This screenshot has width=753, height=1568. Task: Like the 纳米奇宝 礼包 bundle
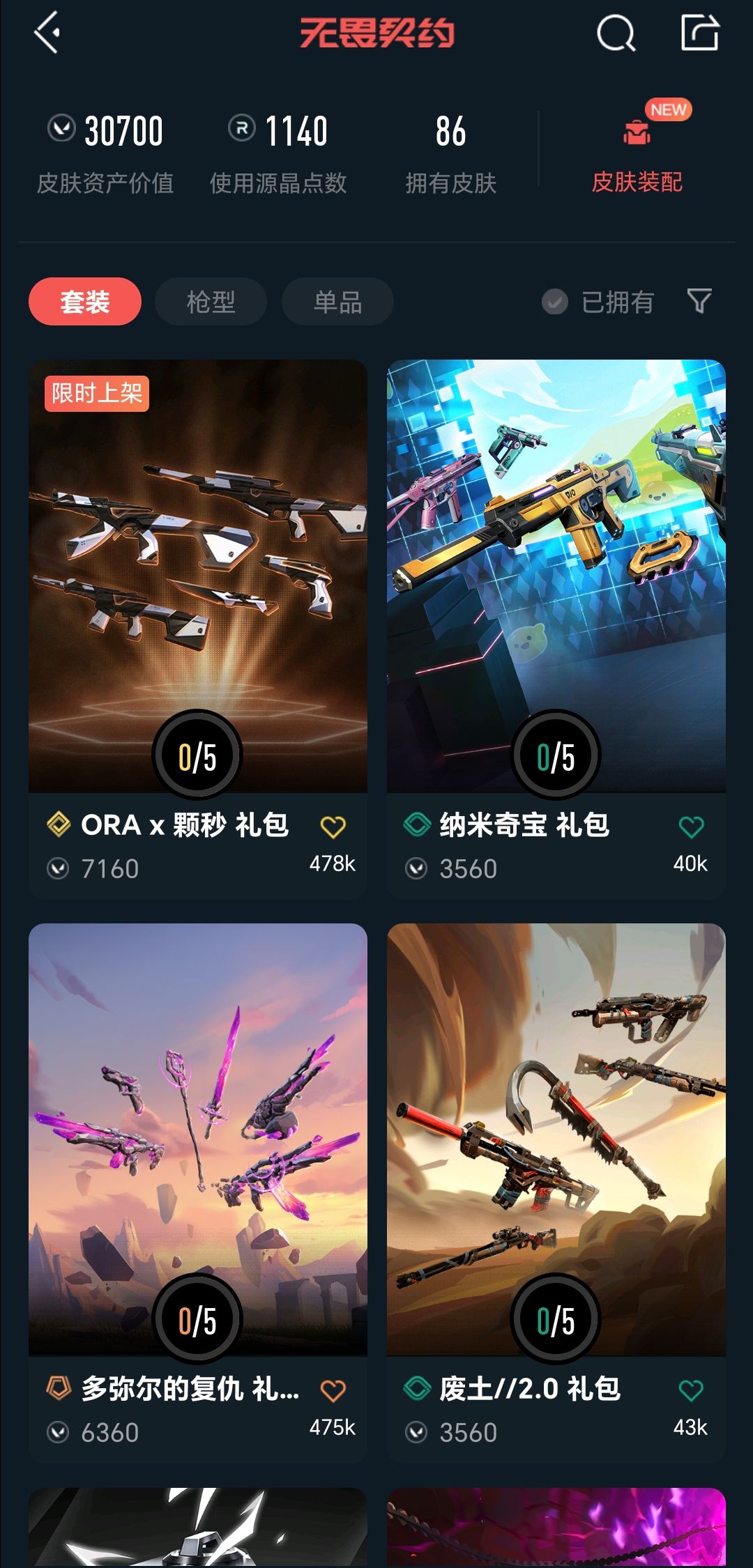point(691,827)
